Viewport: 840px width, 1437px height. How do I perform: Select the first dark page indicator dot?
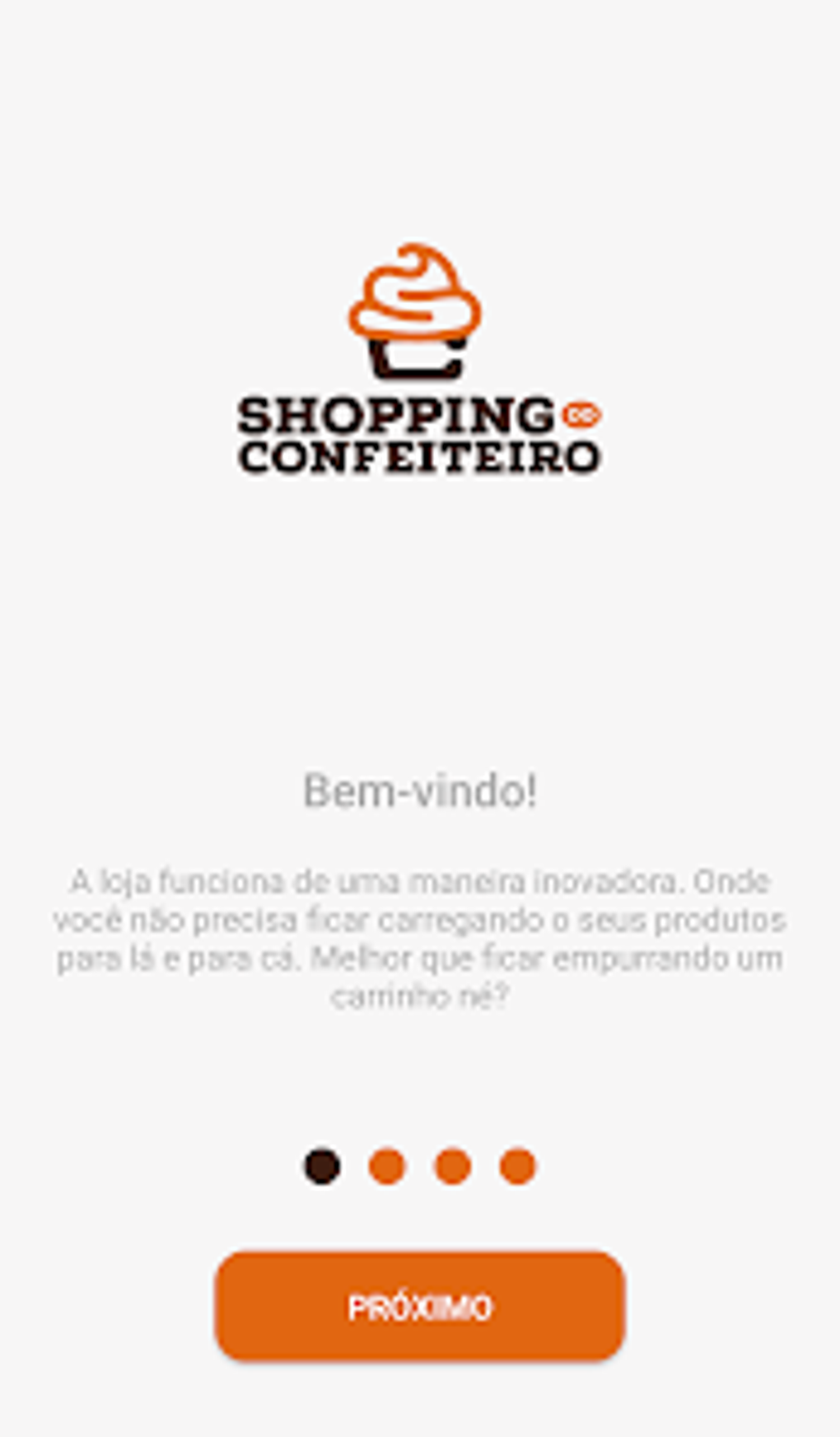pos(320,1164)
